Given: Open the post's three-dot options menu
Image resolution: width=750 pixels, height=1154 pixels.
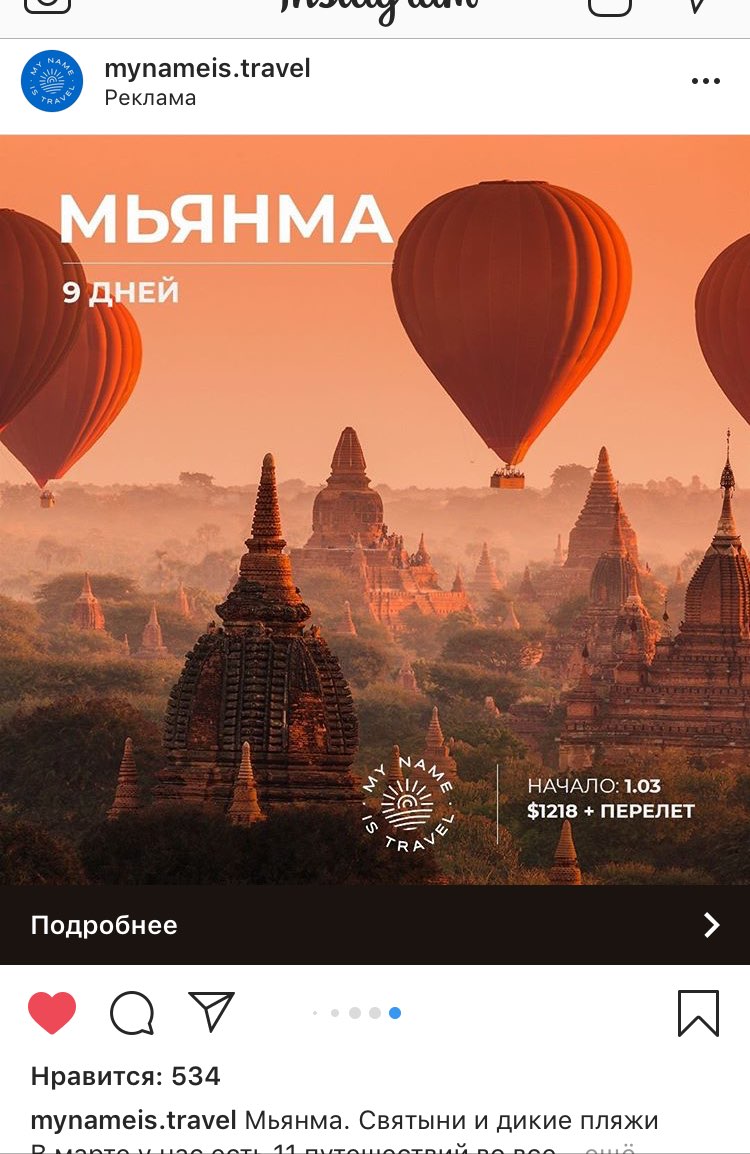Looking at the screenshot, I should (x=705, y=82).
